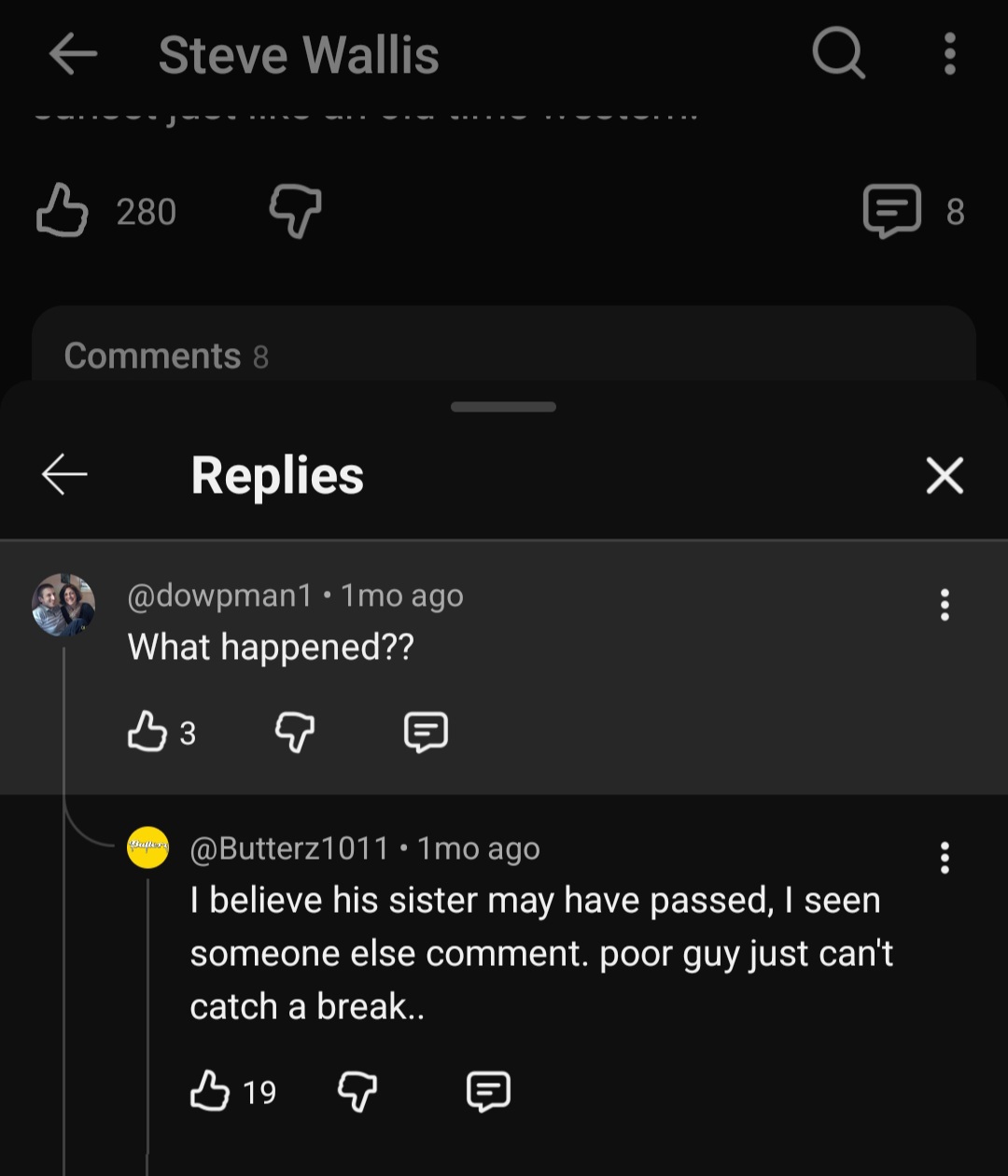
Task: Return from Replies to comments list
Action: click(65, 474)
